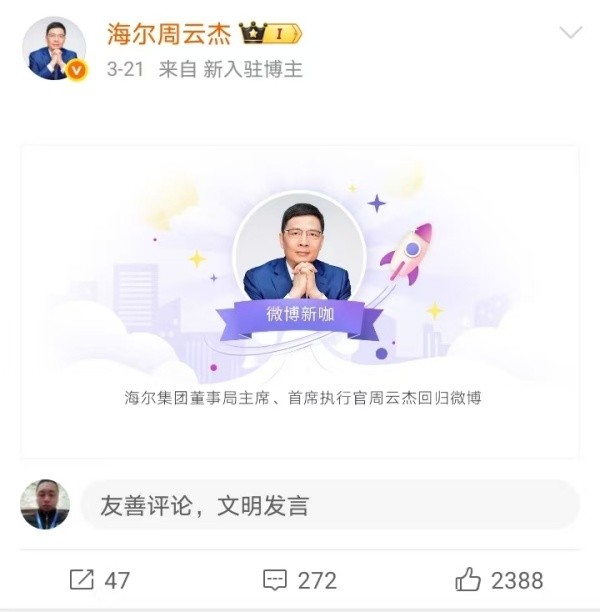Expand the post options chevron
Screen dimensions: 600x612
pos(570,34)
